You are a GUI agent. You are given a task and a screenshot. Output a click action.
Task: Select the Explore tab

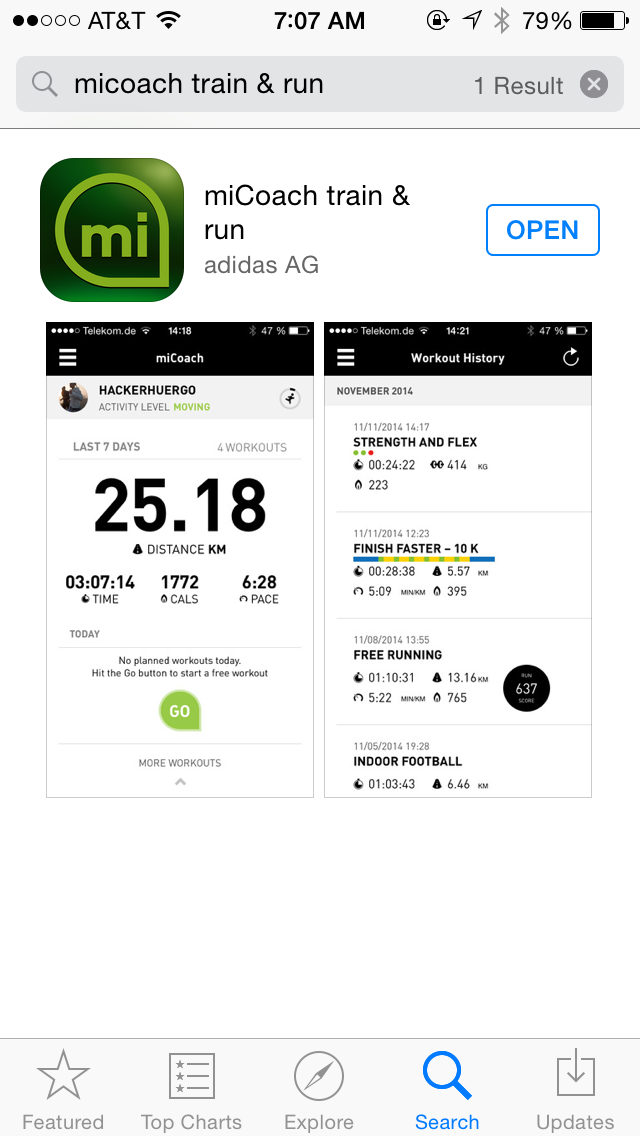(319, 1090)
